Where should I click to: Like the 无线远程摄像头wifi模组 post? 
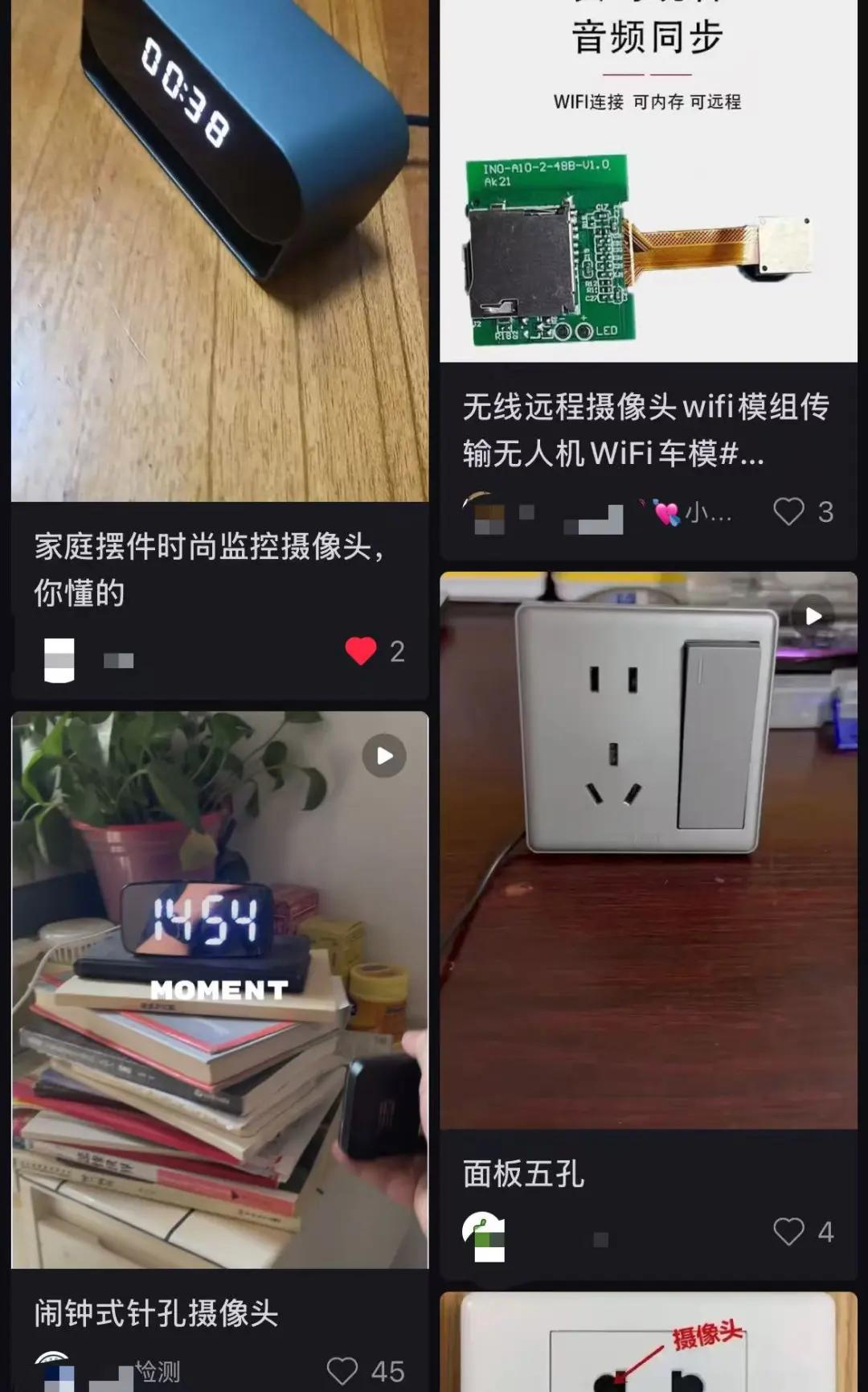[x=788, y=511]
